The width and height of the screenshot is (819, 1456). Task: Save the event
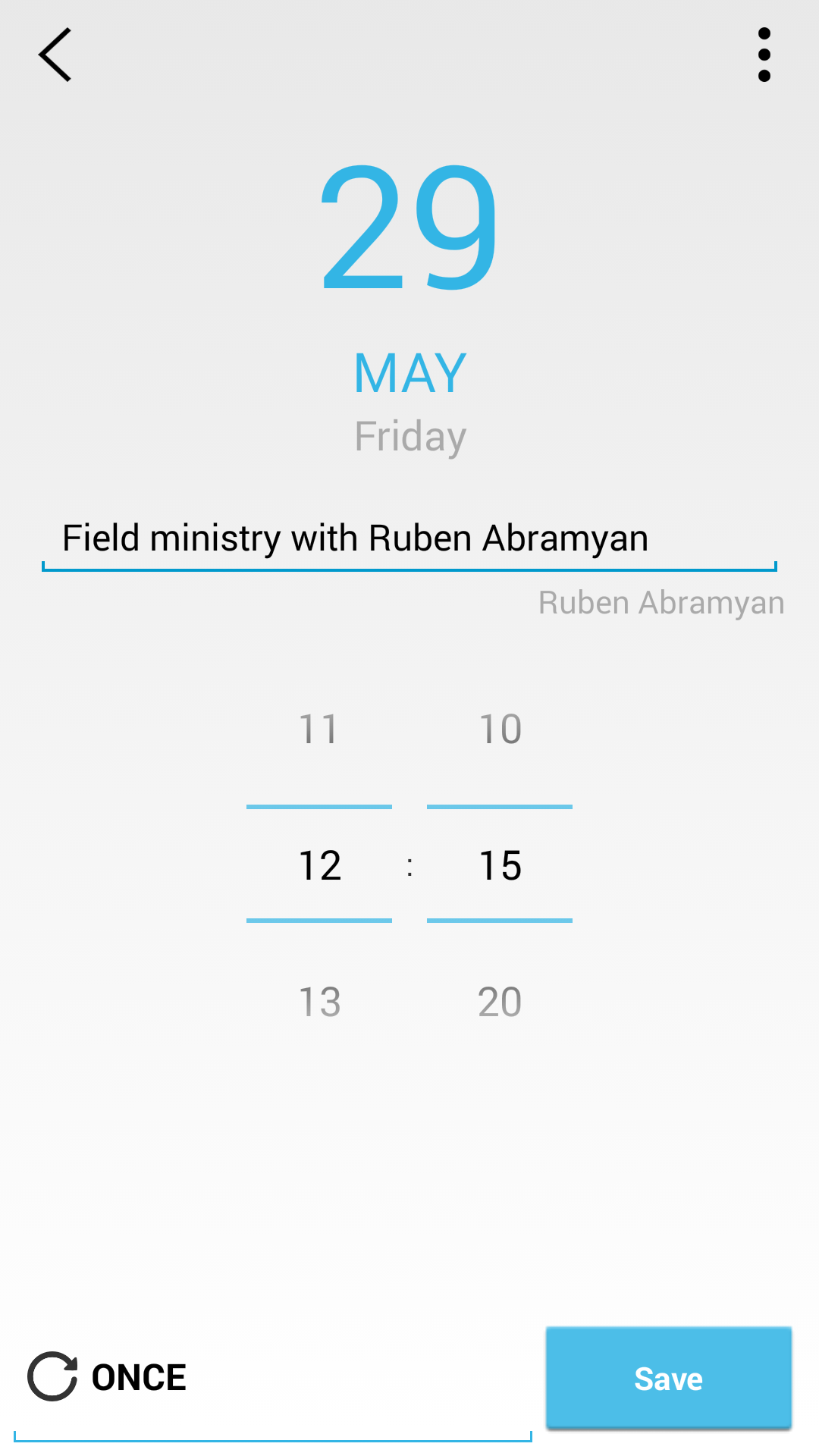click(668, 1378)
